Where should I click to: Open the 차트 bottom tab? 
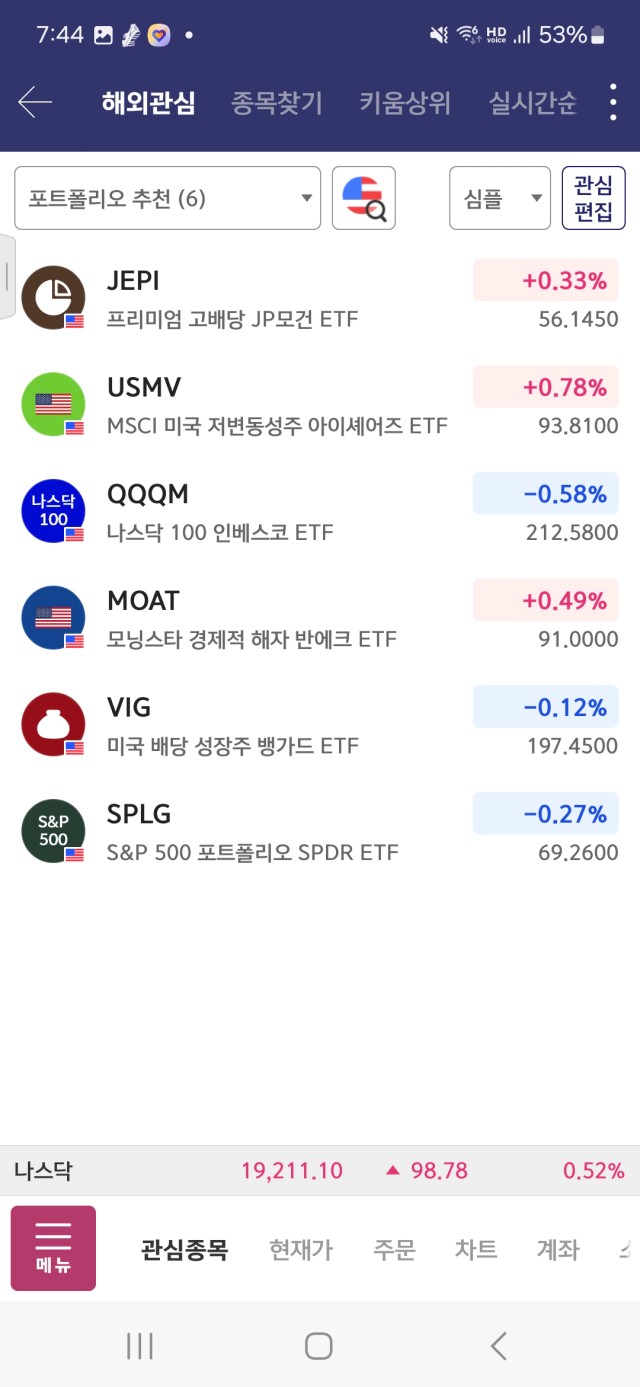476,1249
